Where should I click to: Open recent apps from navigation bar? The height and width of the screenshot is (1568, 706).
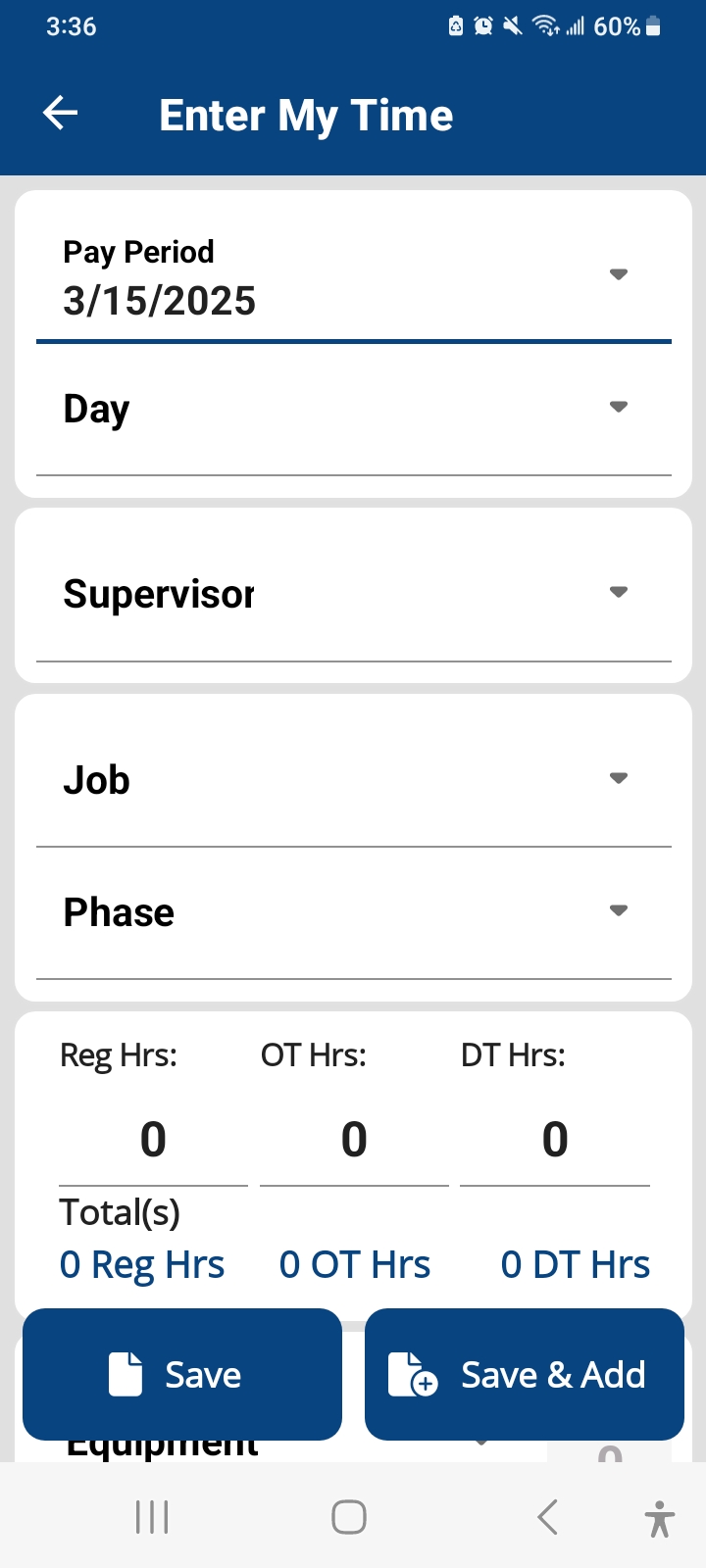click(x=152, y=1517)
